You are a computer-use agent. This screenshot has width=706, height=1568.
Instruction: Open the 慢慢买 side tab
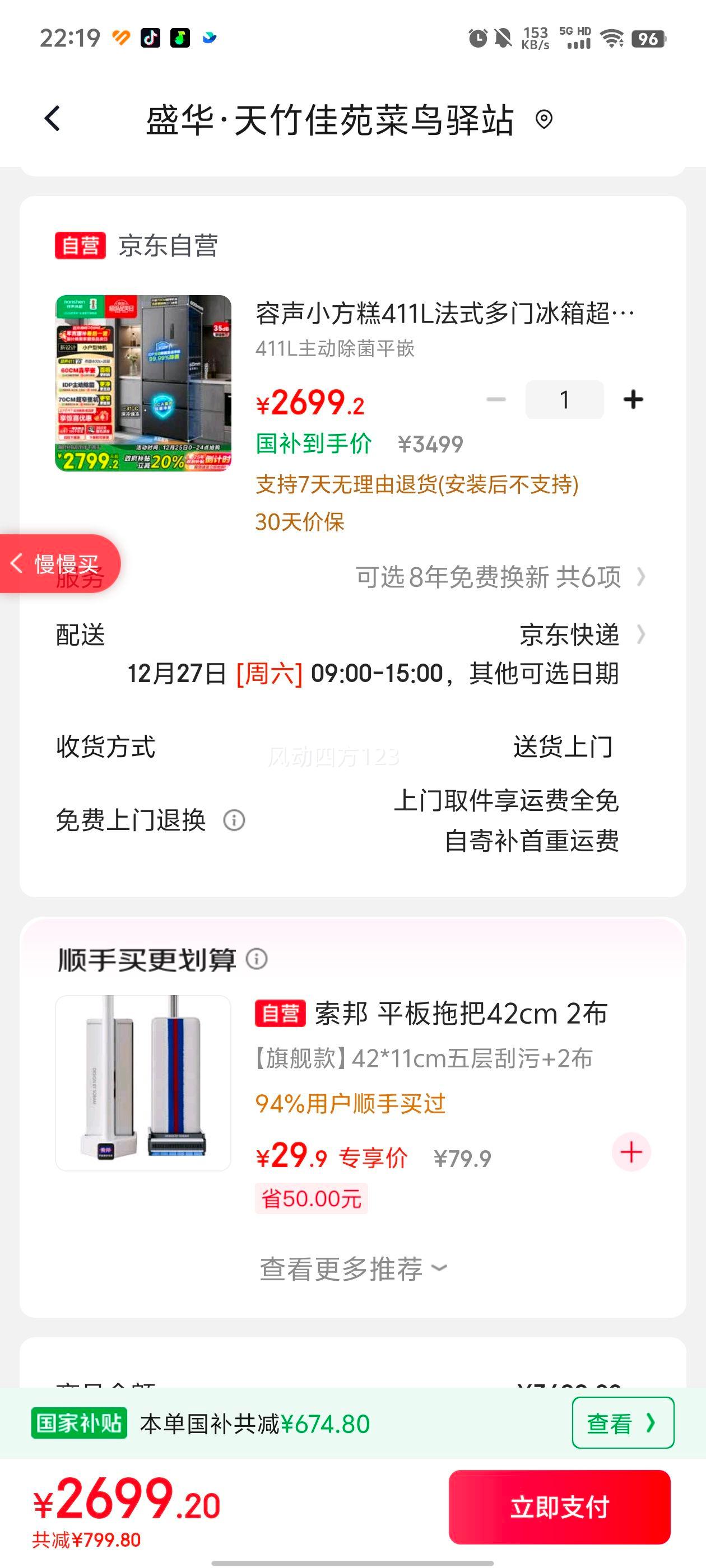(x=61, y=563)
